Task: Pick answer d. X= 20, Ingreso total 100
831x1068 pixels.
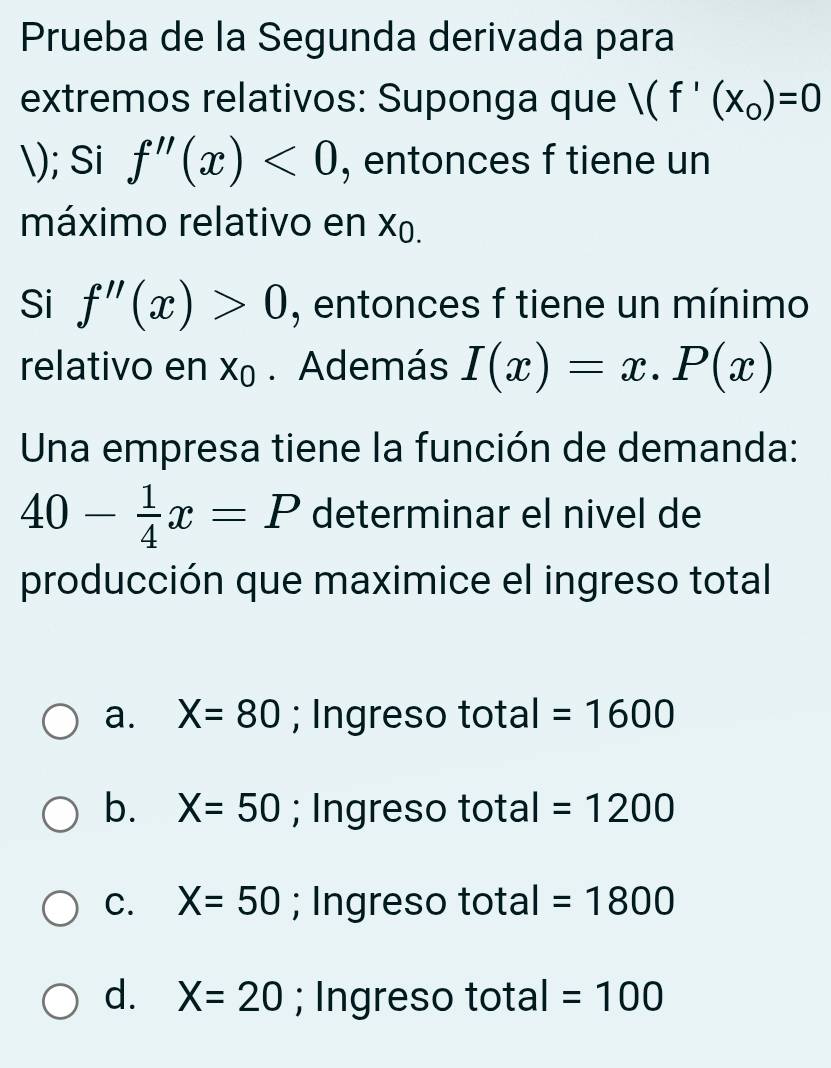Action: (x=62, y=1000)
